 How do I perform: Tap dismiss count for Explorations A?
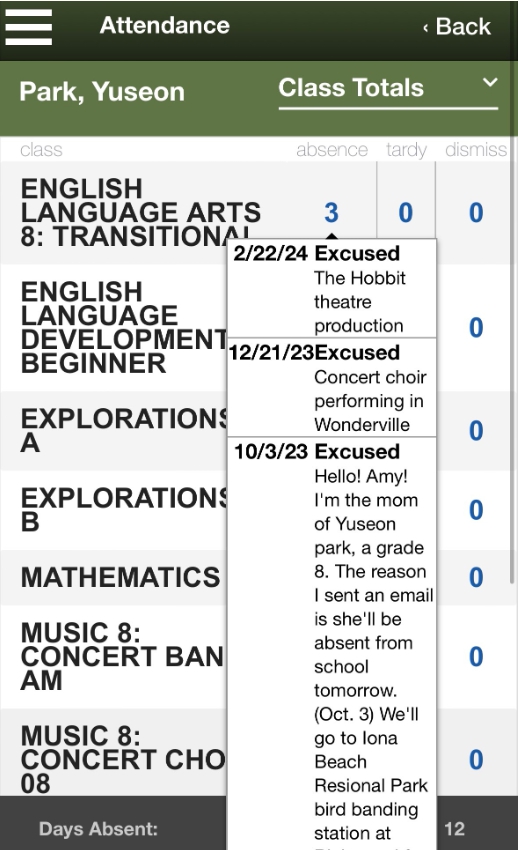[x=476, y=430]
